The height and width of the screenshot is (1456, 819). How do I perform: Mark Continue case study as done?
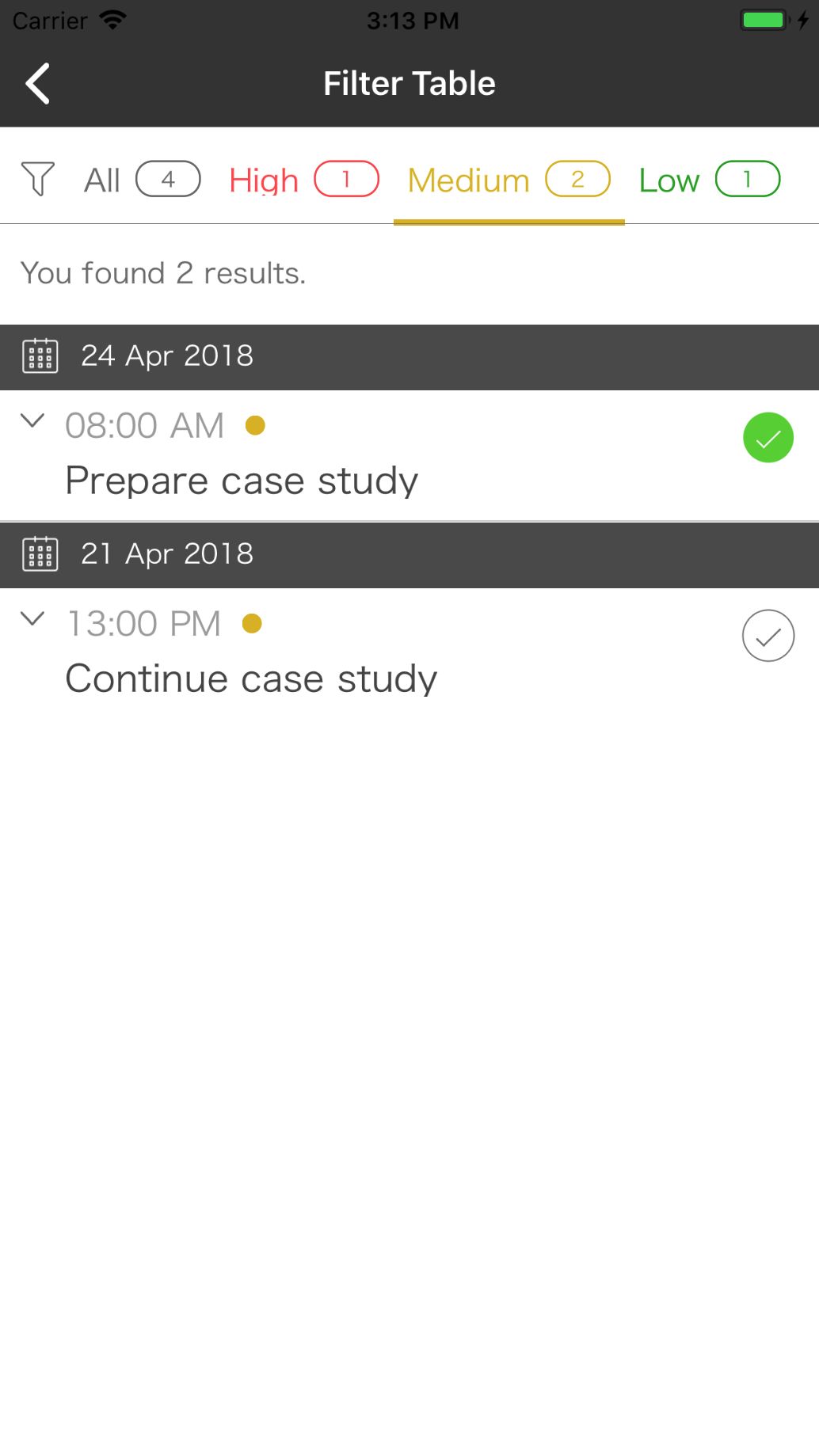768,635
